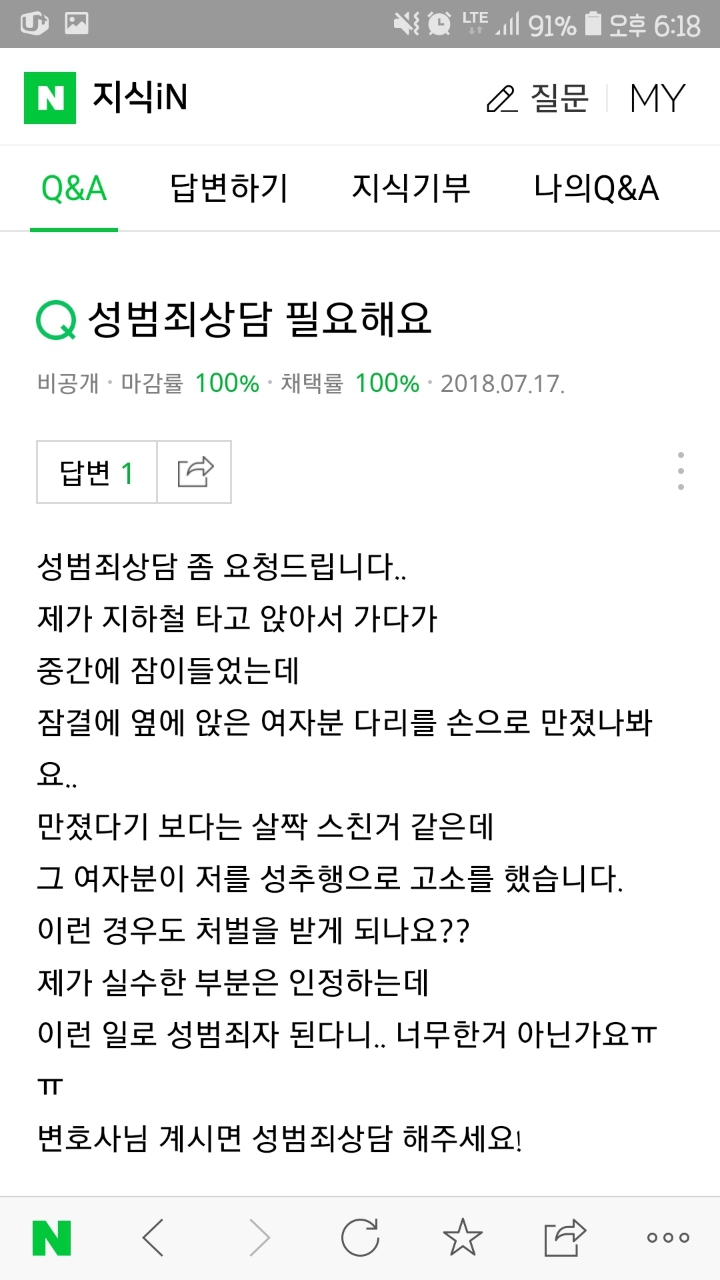Share this question via share icon beside 답변
The image size is (720, 1280).
click(195, 472)
